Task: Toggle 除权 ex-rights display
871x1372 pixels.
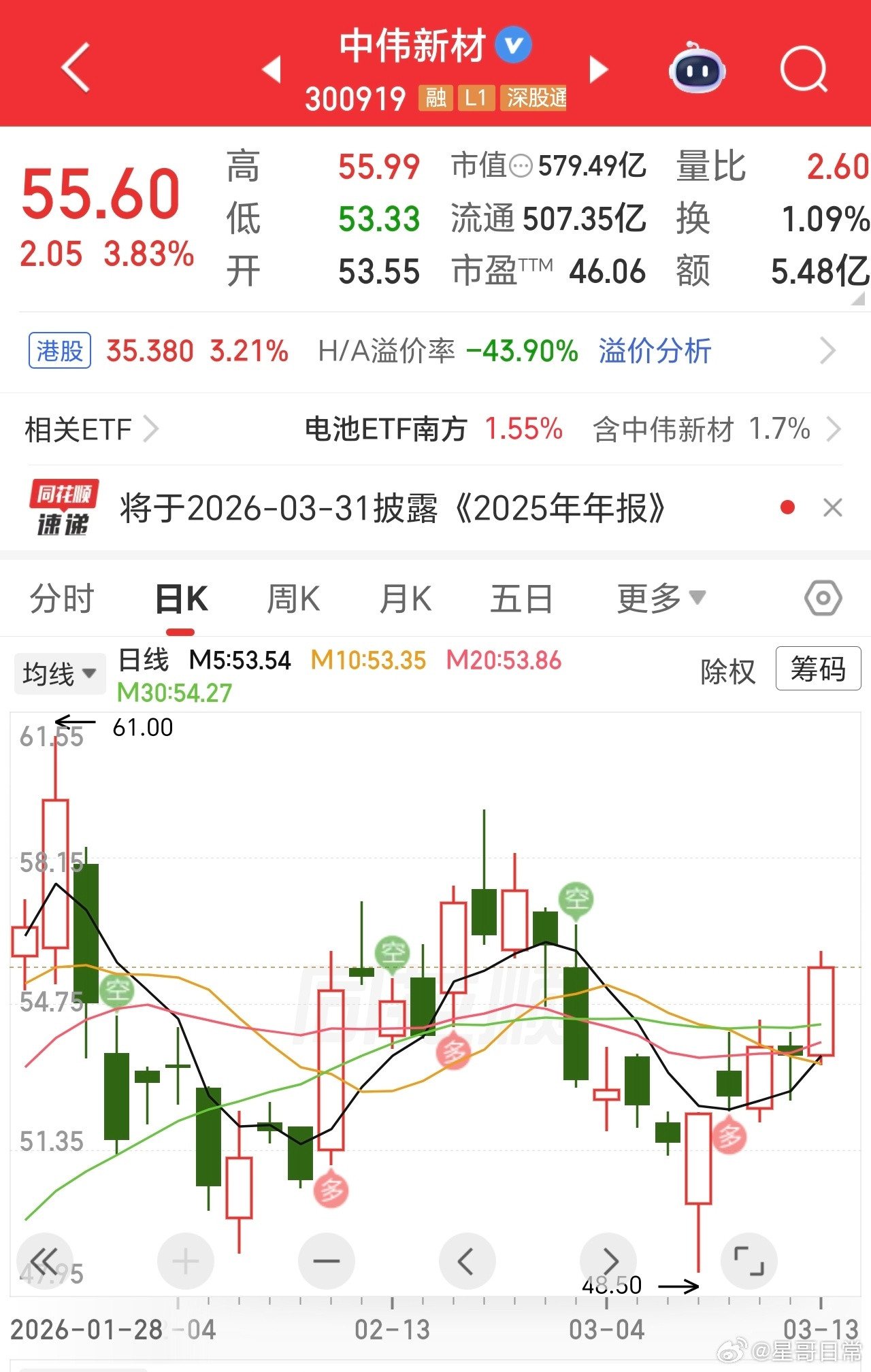Action: coord(729,671)
